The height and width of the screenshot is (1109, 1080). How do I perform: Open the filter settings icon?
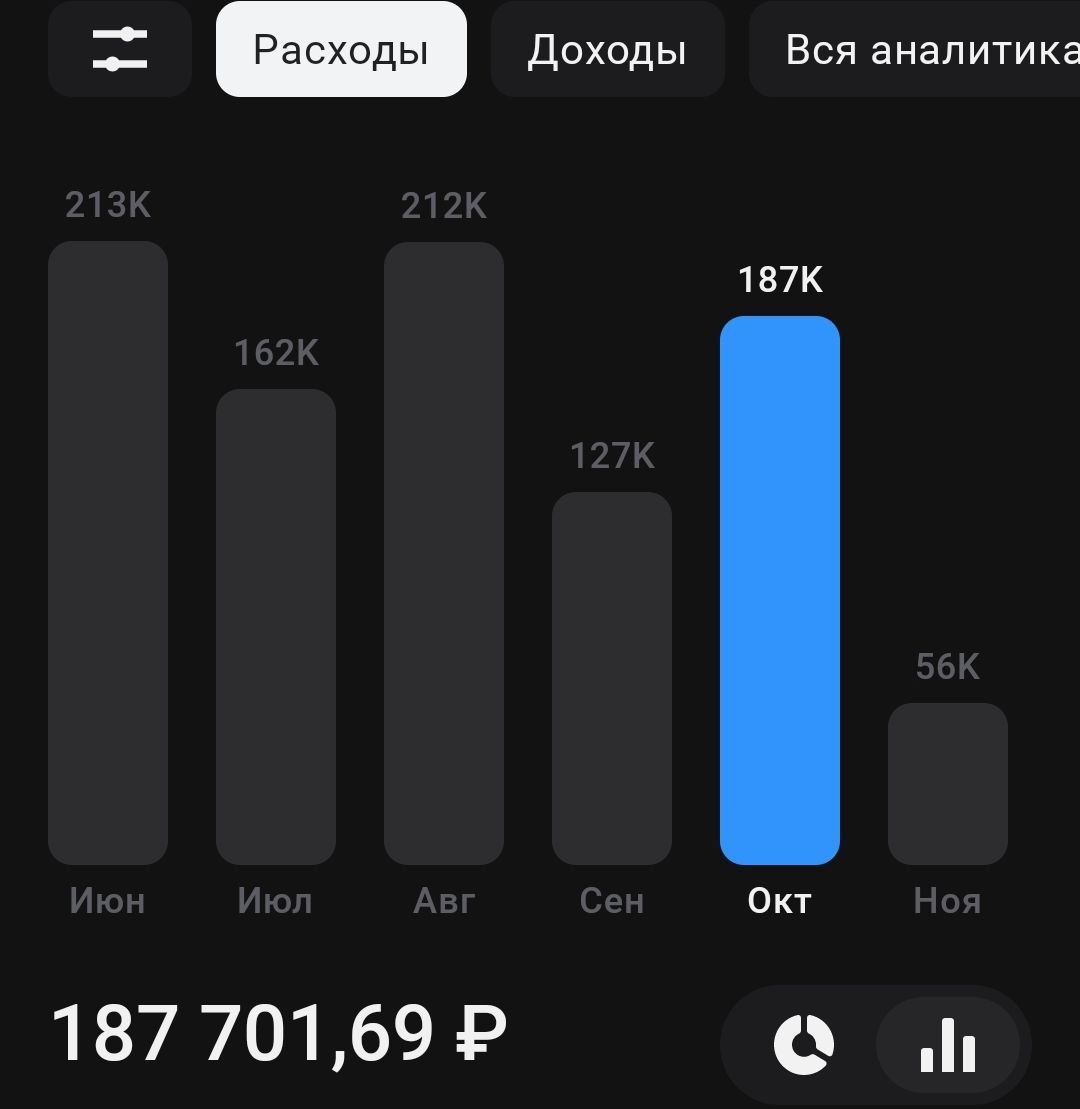(119, 49)
